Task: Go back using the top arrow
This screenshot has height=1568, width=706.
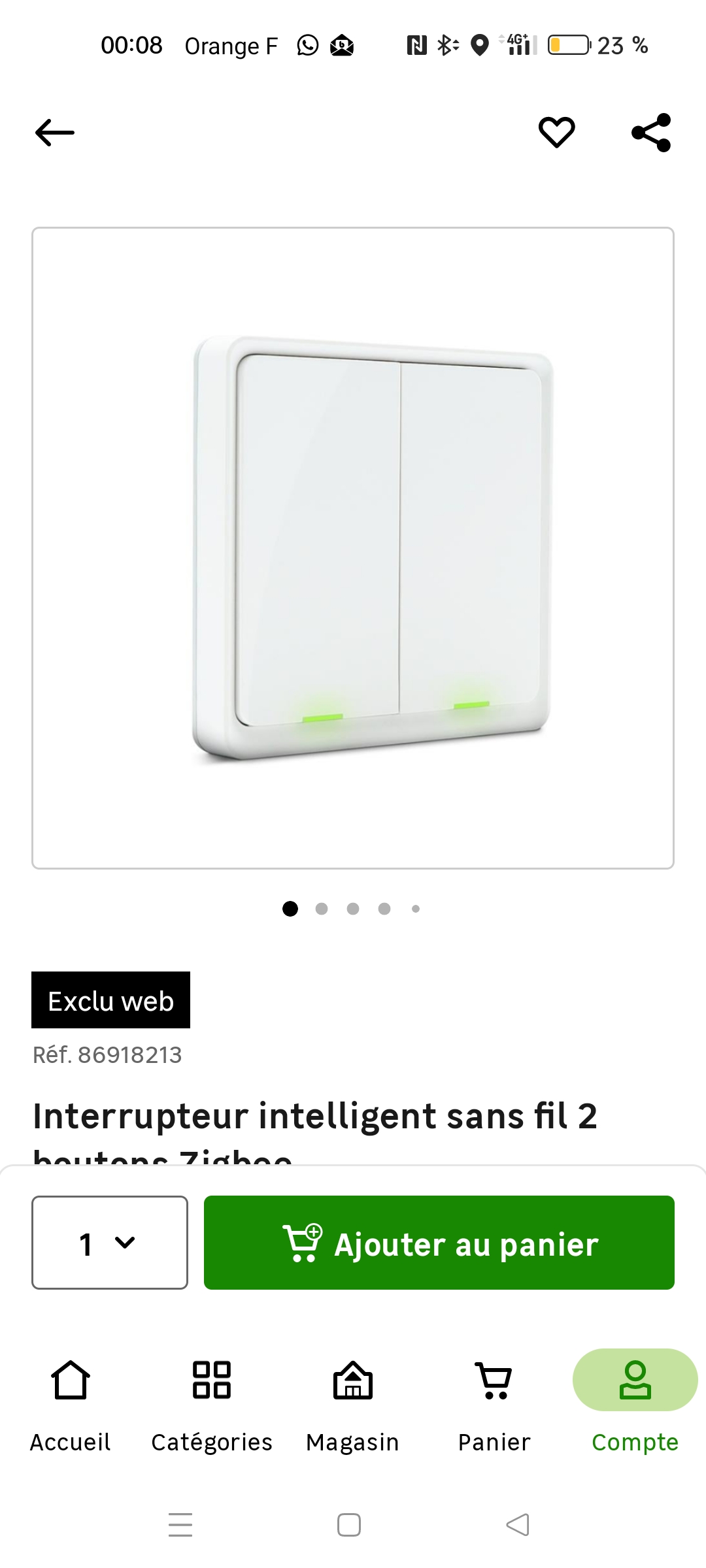Action: [x=55, y=133]
